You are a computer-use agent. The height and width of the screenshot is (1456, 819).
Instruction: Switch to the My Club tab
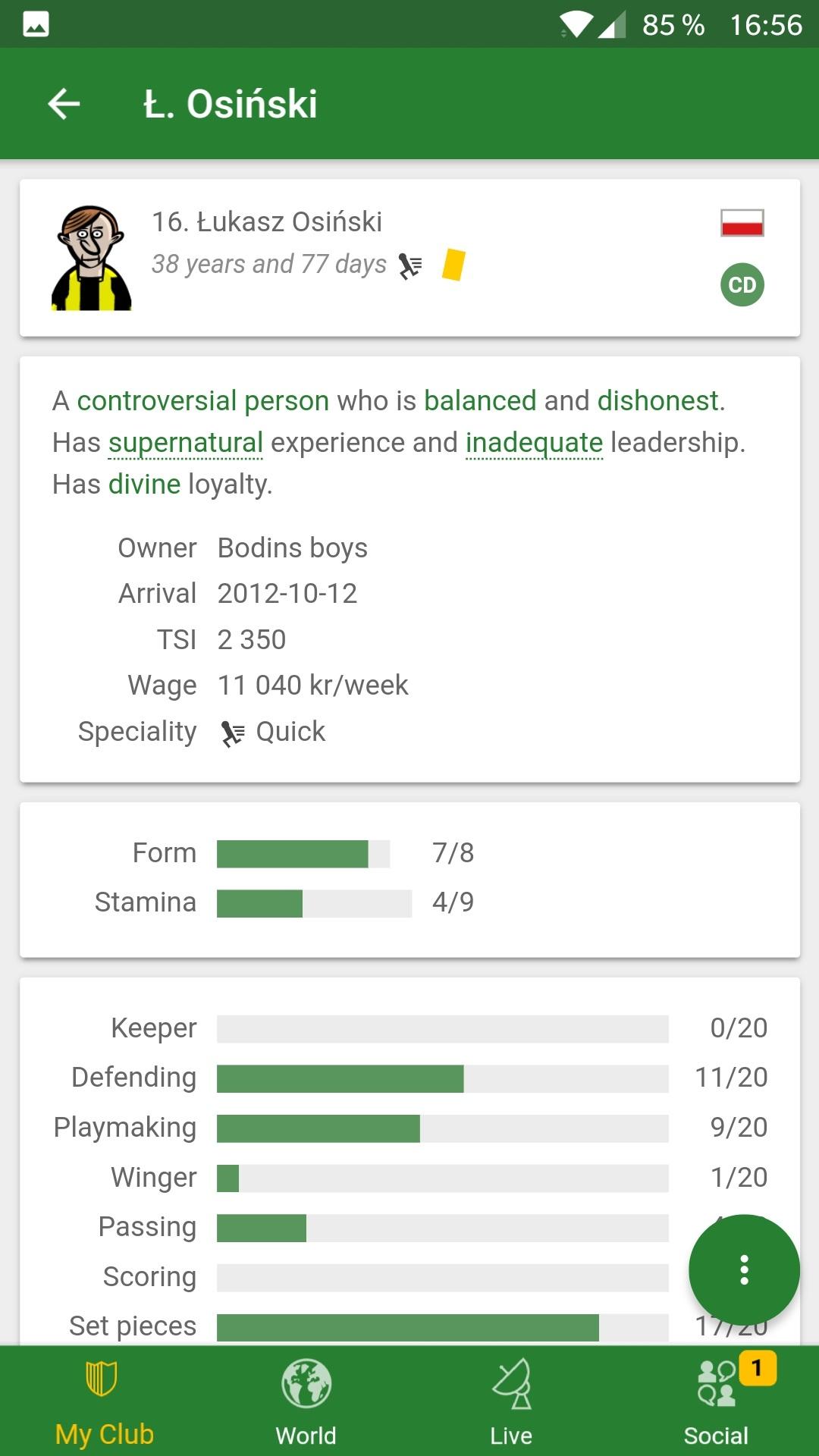pos(104,1401)
